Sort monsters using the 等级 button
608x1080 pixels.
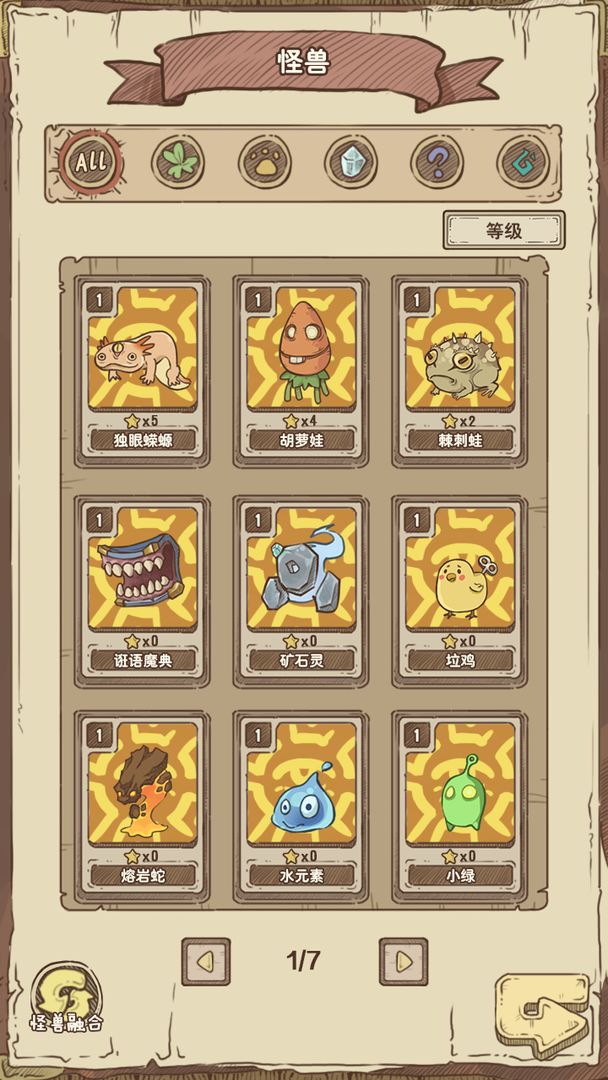[x=503, y=231]
